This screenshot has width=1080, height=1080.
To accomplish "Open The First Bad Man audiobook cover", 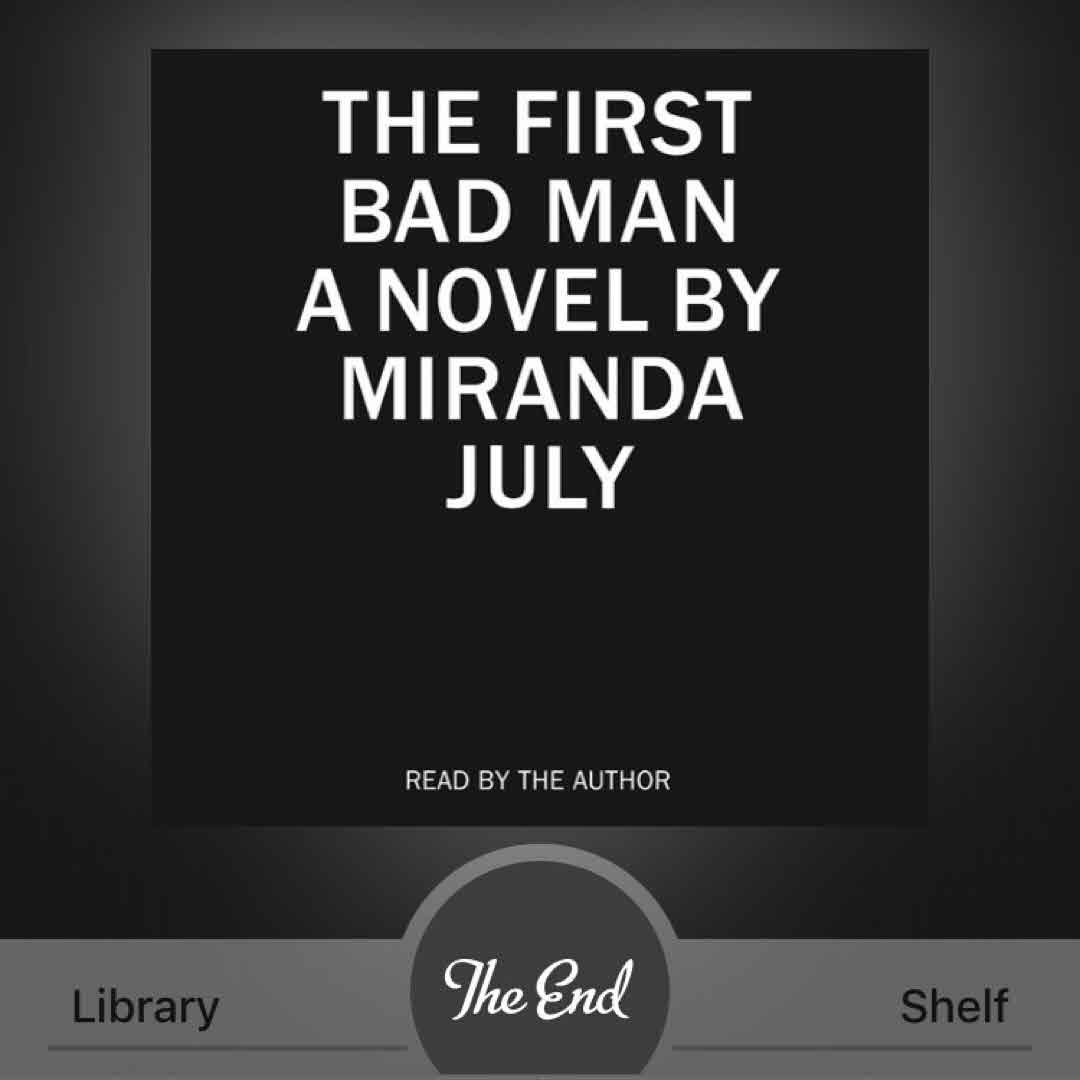I will [x=539, y=437].
